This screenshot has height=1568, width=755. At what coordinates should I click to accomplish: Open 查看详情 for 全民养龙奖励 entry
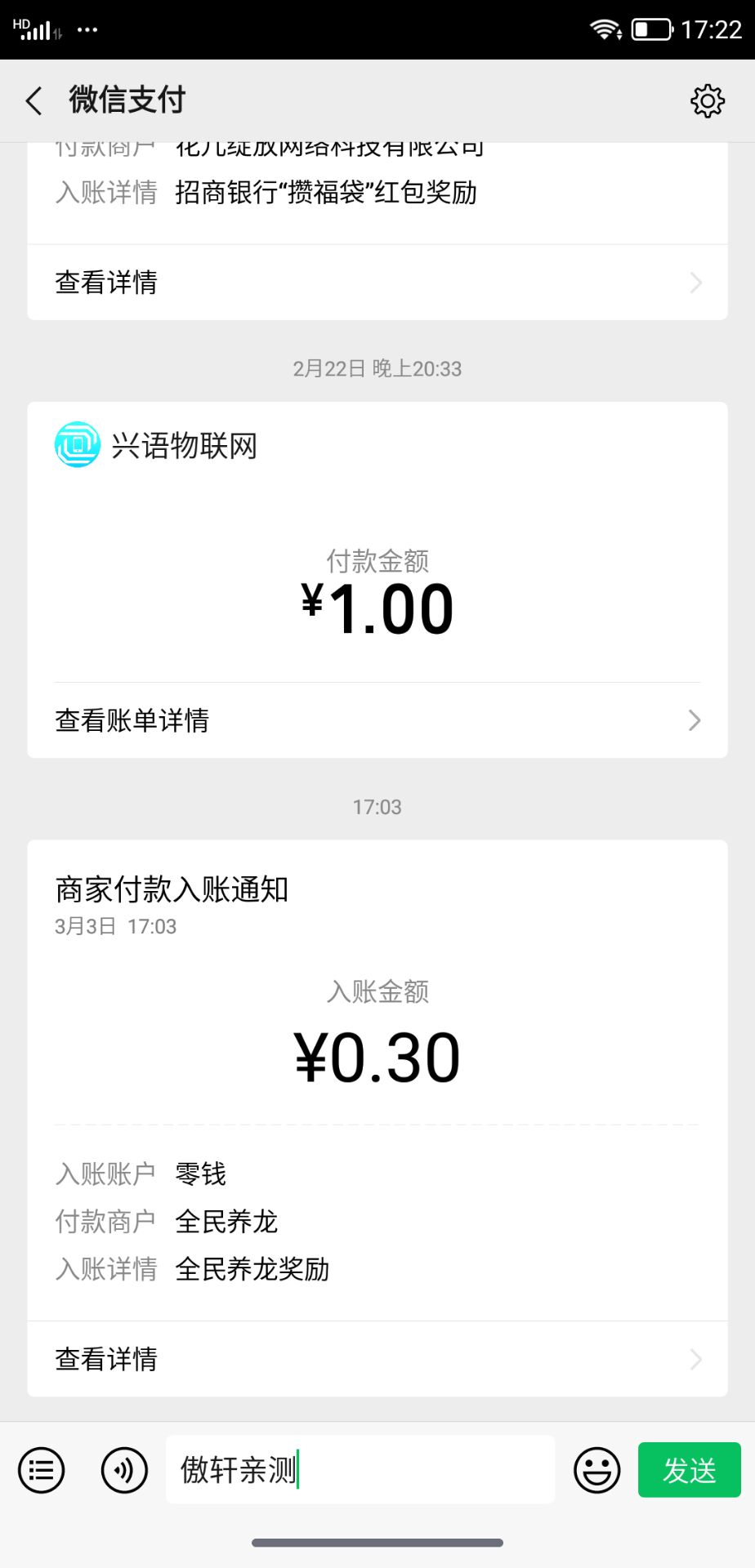click(377, 1359)
